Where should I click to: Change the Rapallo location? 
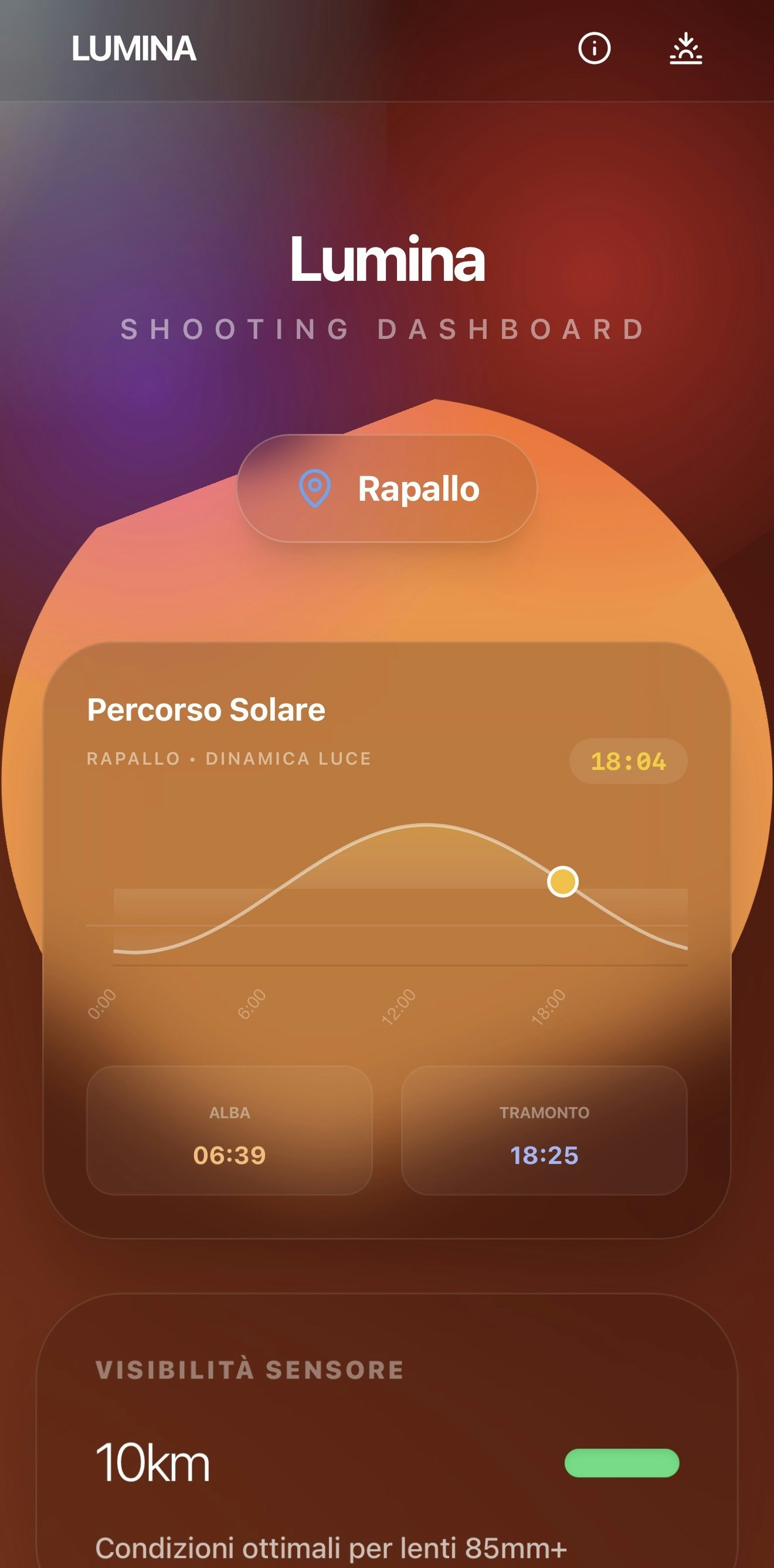click(387, 488)
